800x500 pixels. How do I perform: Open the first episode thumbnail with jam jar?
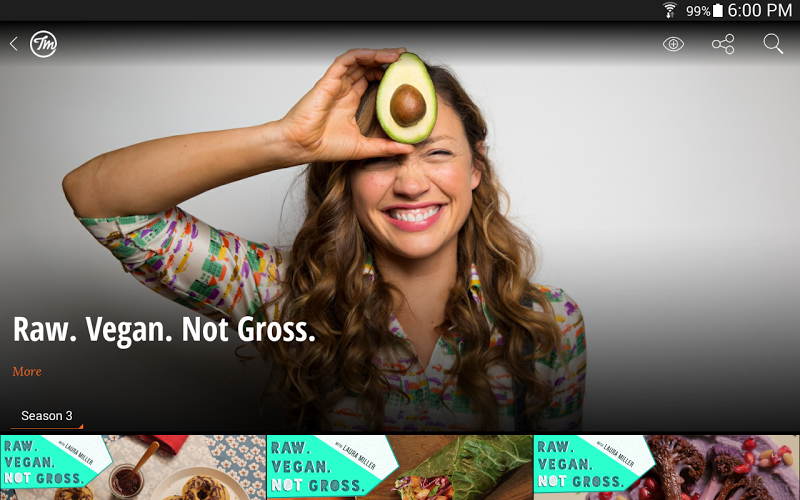(132, 467)
